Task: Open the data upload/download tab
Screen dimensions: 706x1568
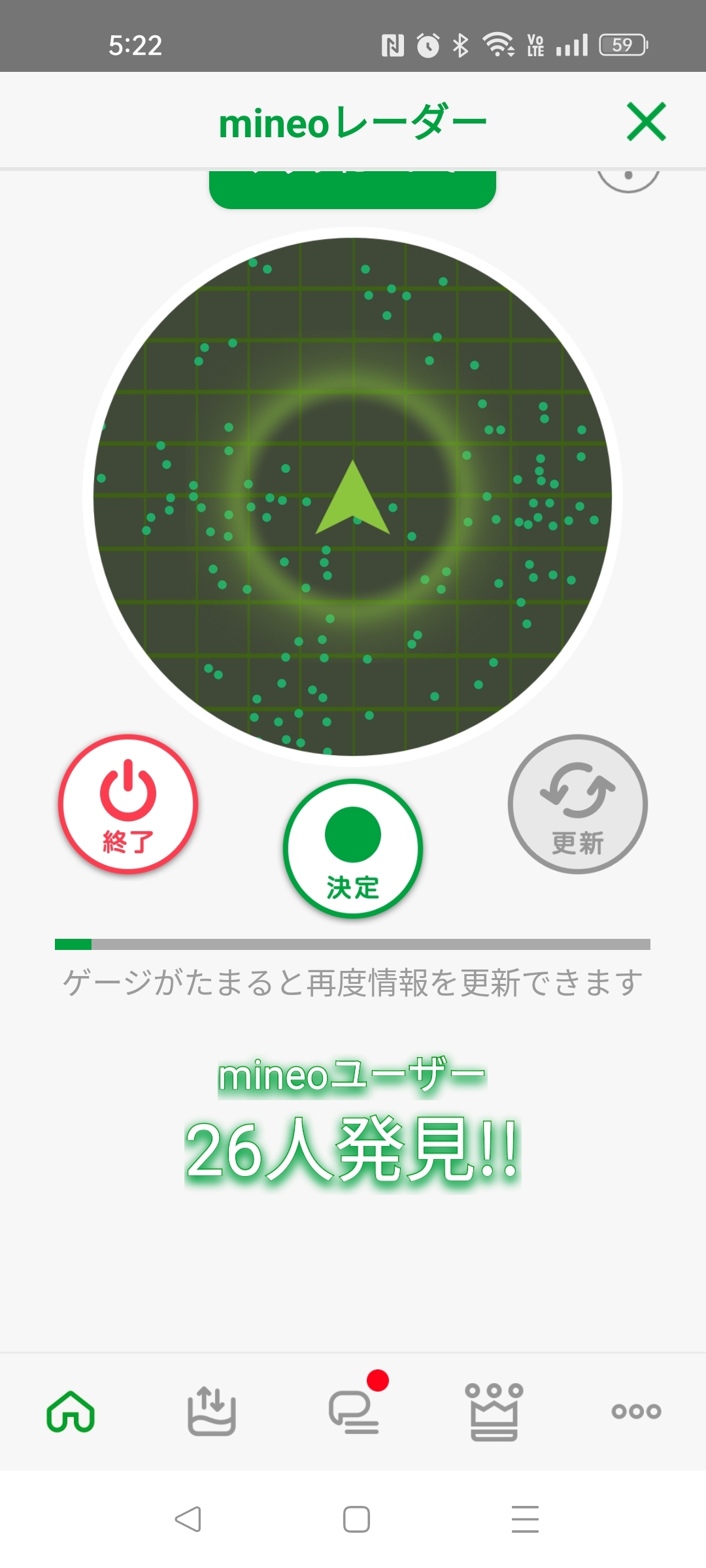Action: (x=212, y=1411)
